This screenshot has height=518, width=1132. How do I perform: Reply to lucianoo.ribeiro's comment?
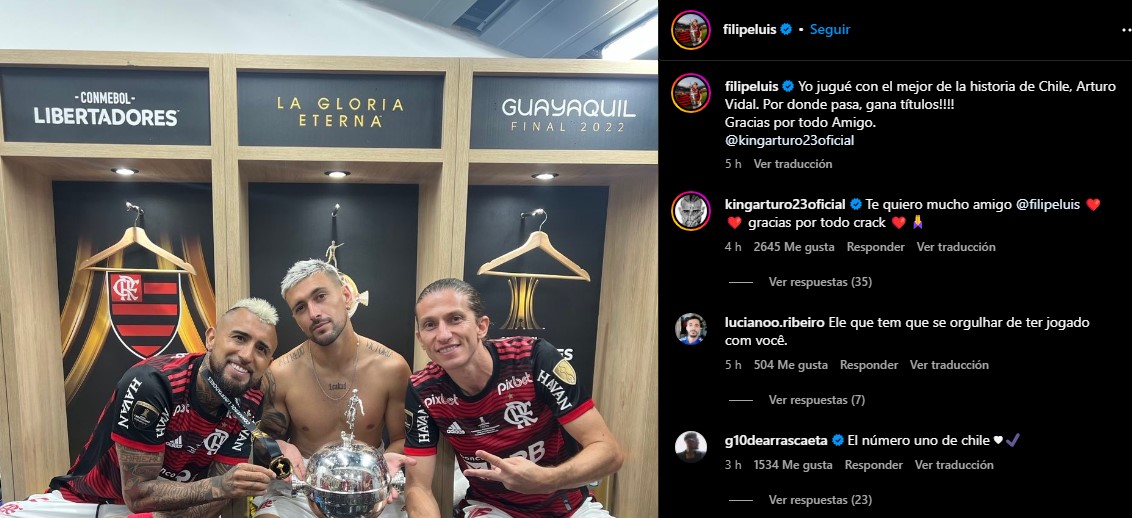click(x=869, y=365)
